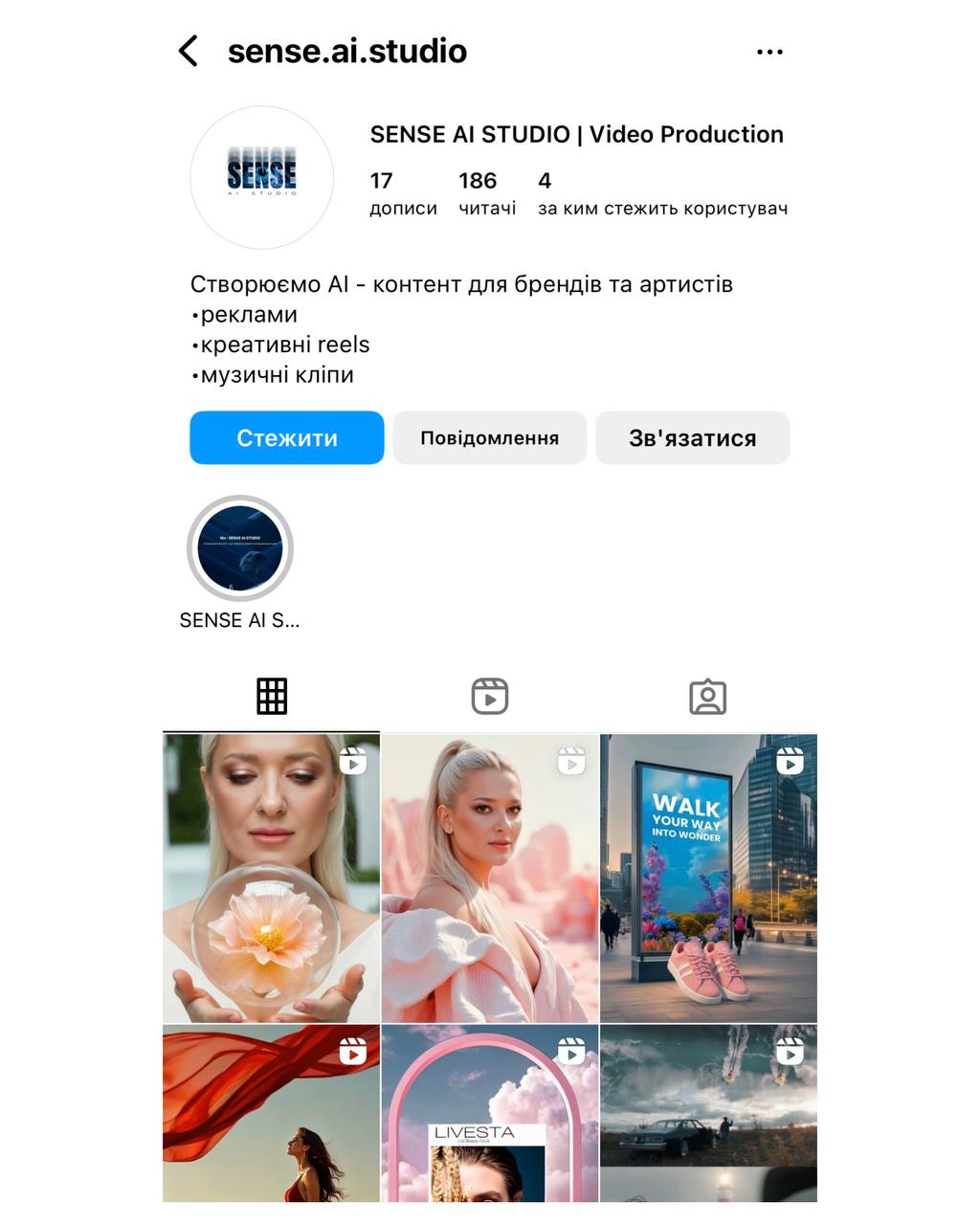The height and width of the screenshot is (1225, 980).
Task: Open the Walk Your Way billboard reel
Action: (x=708, y=879)
